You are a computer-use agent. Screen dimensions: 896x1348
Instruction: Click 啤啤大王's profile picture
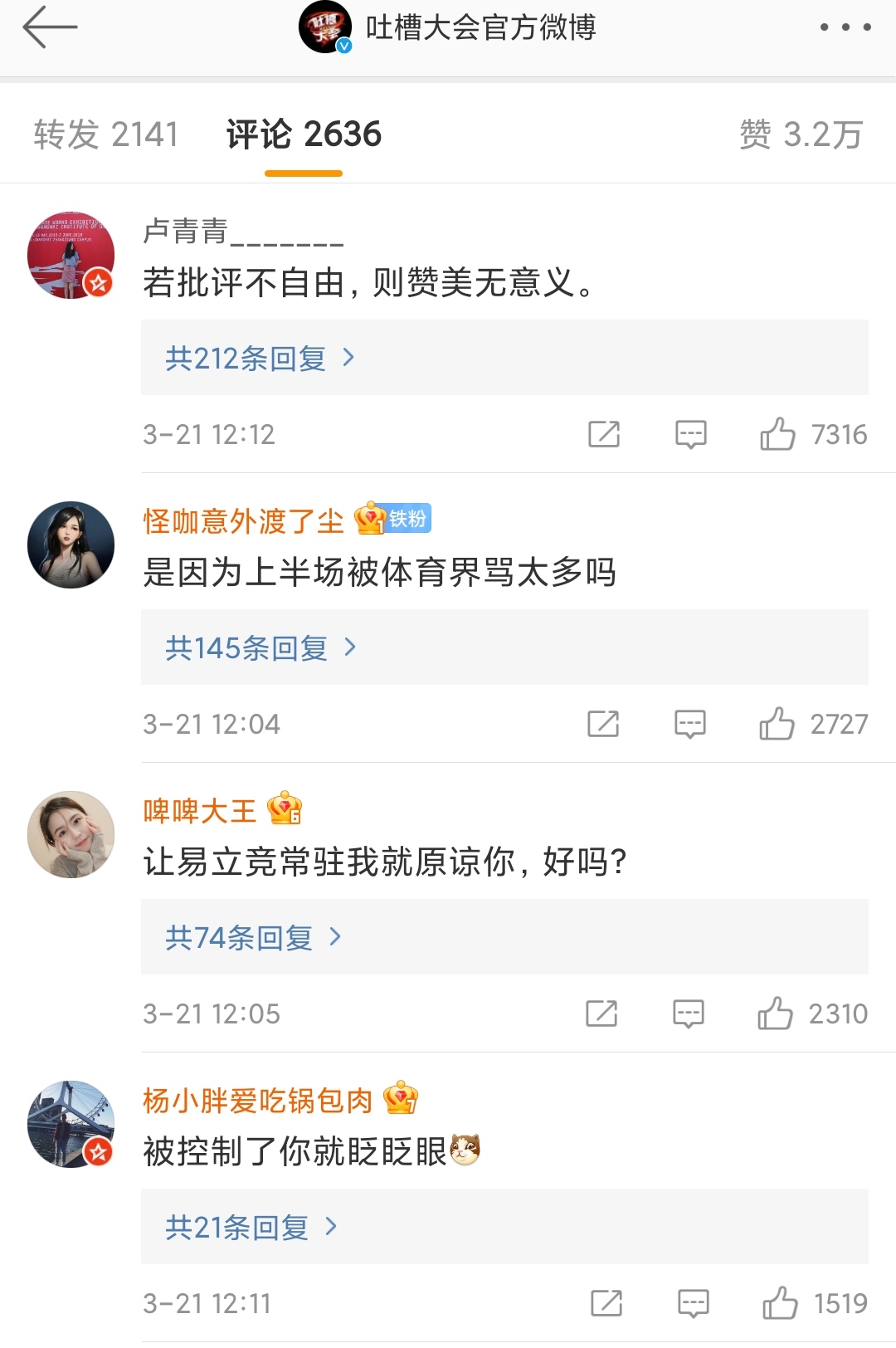point(71,833)
